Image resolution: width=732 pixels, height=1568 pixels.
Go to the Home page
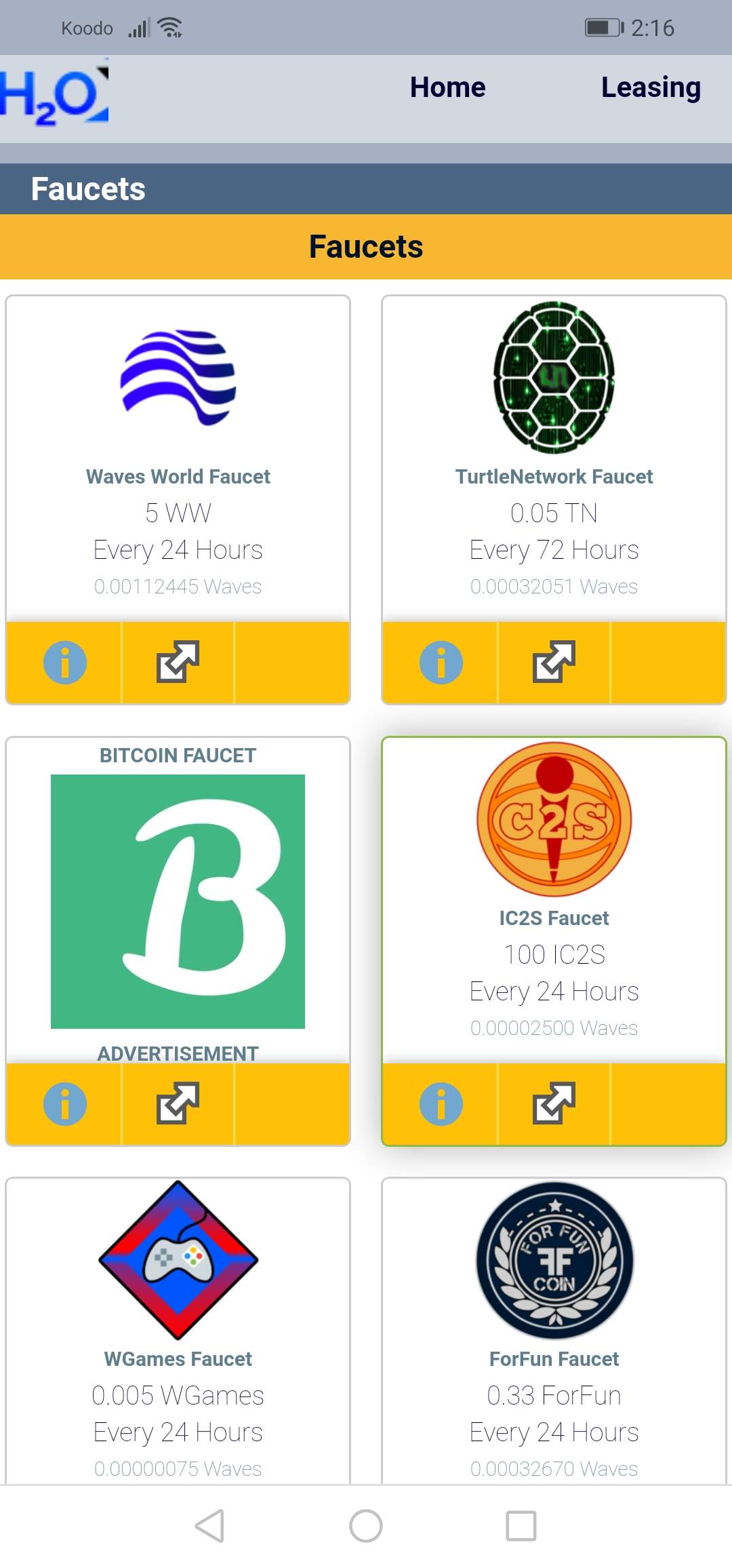click(x=447, y=87)
